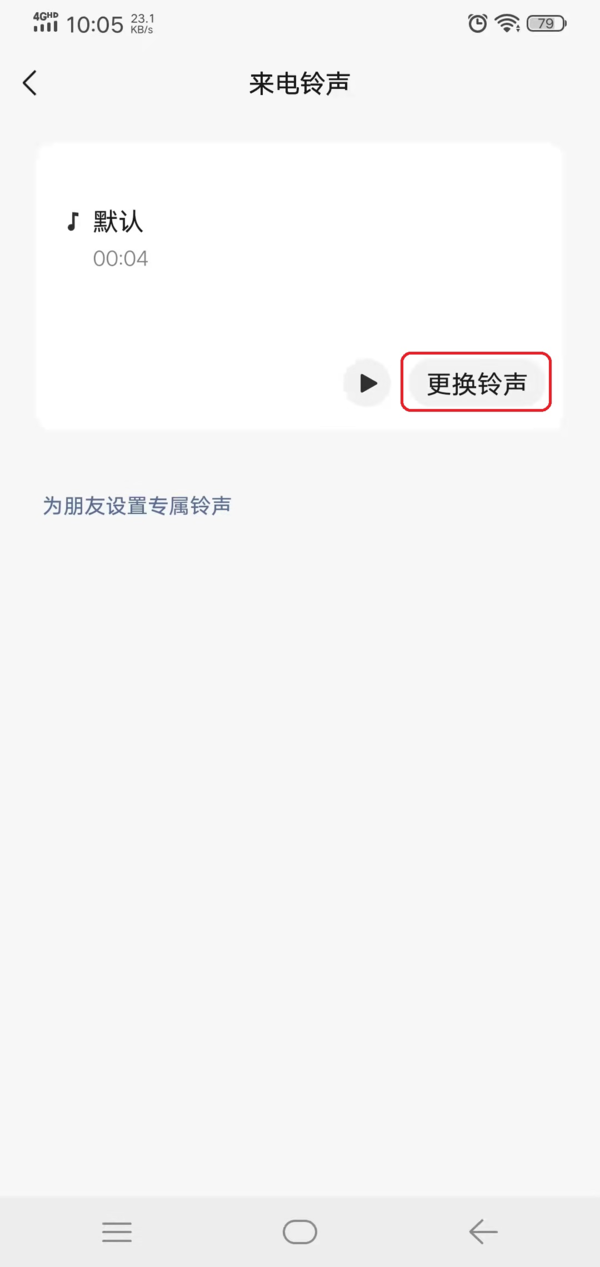Tap the 更换铃声 button

(477, 383)
